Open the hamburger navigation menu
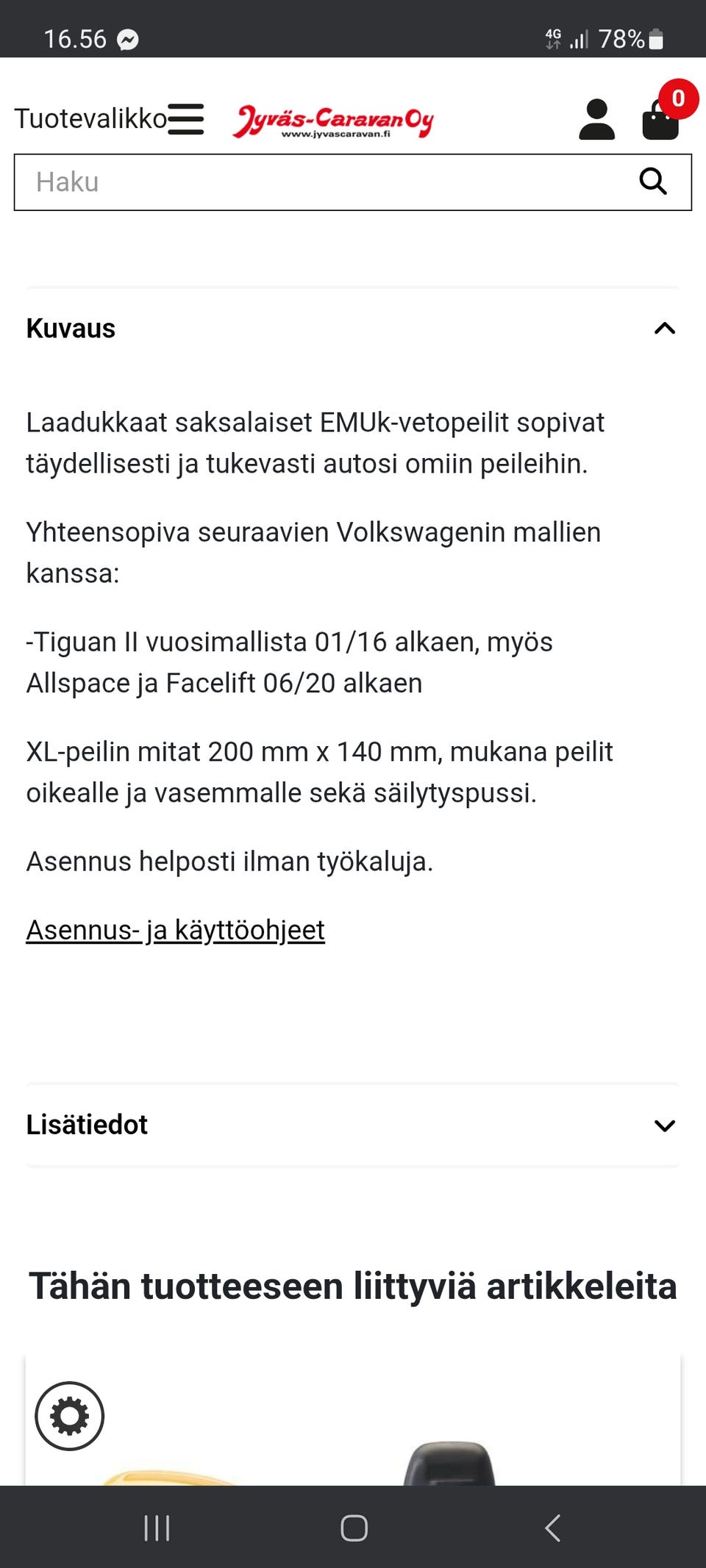 point(185,121)
